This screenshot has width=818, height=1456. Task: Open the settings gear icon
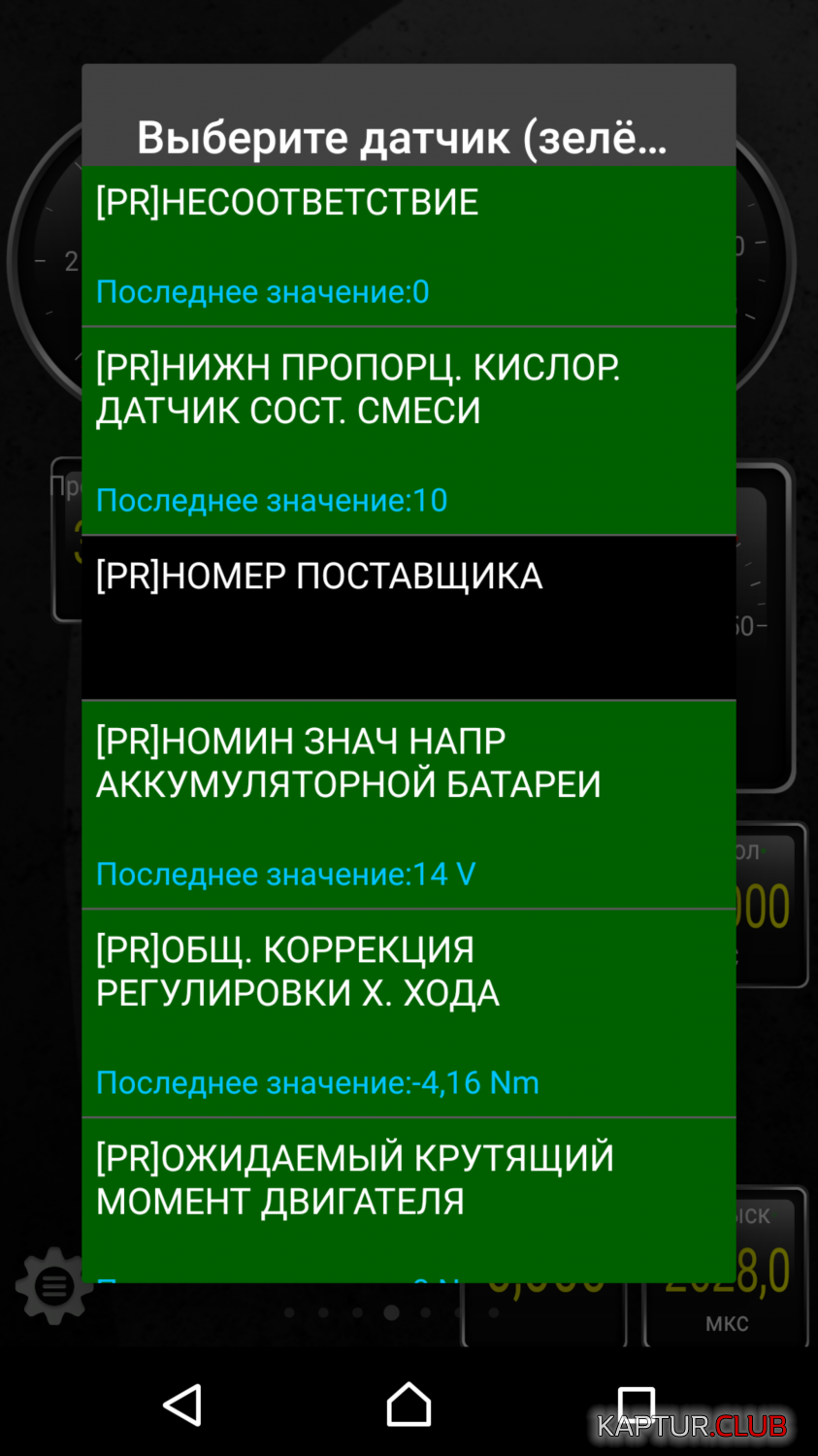[x=52, y=1285]
